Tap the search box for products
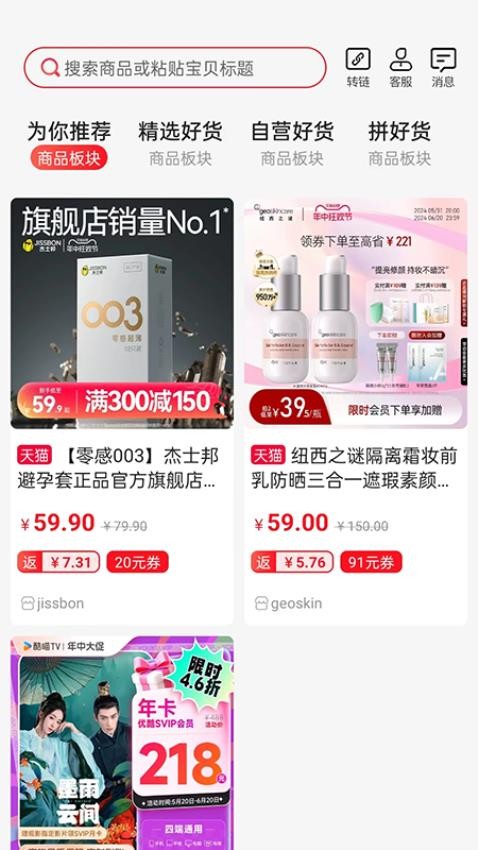Viewport: 478px width, 850px height. 175,68
